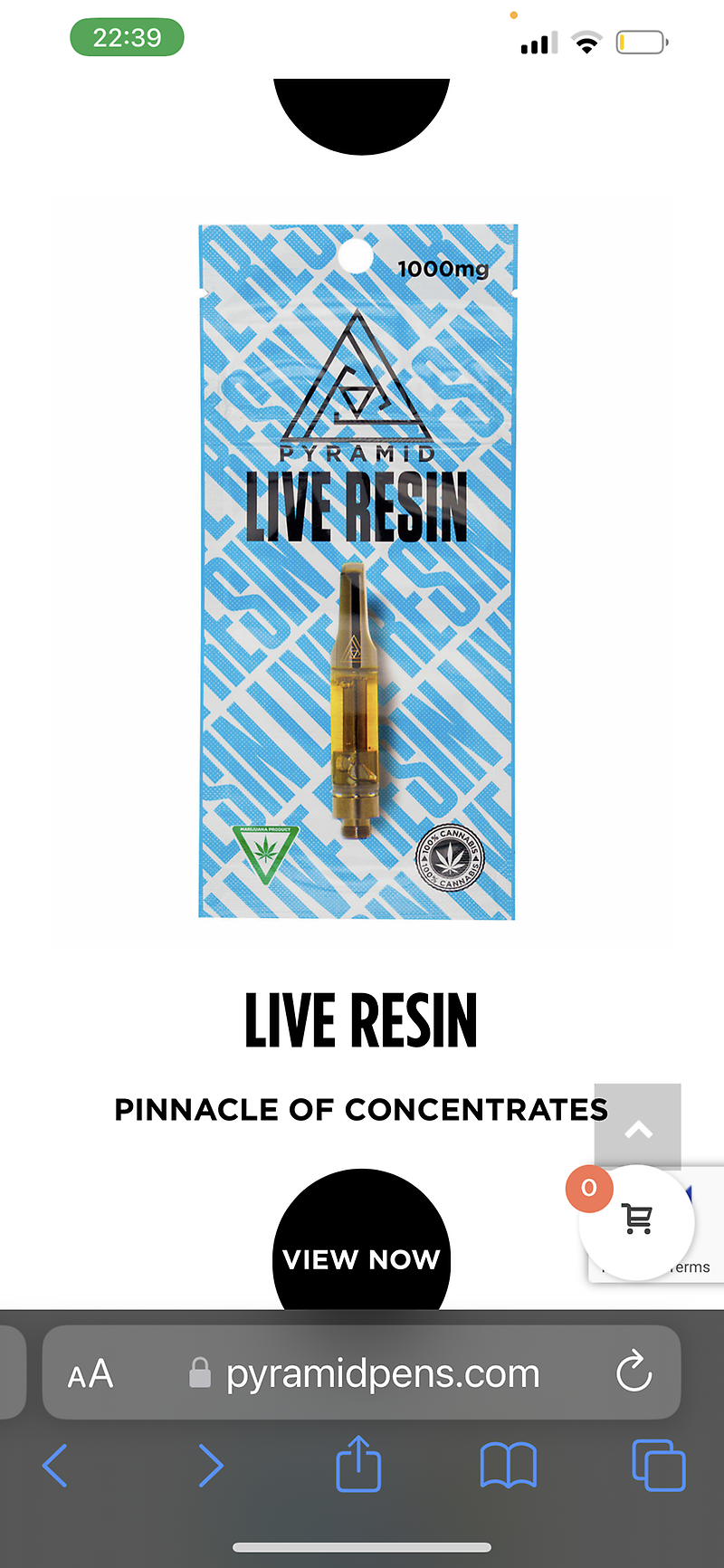The height and width of the screenshot is (1568, 724).
Task: Go back to the previous page
Action: (56, 1466)
